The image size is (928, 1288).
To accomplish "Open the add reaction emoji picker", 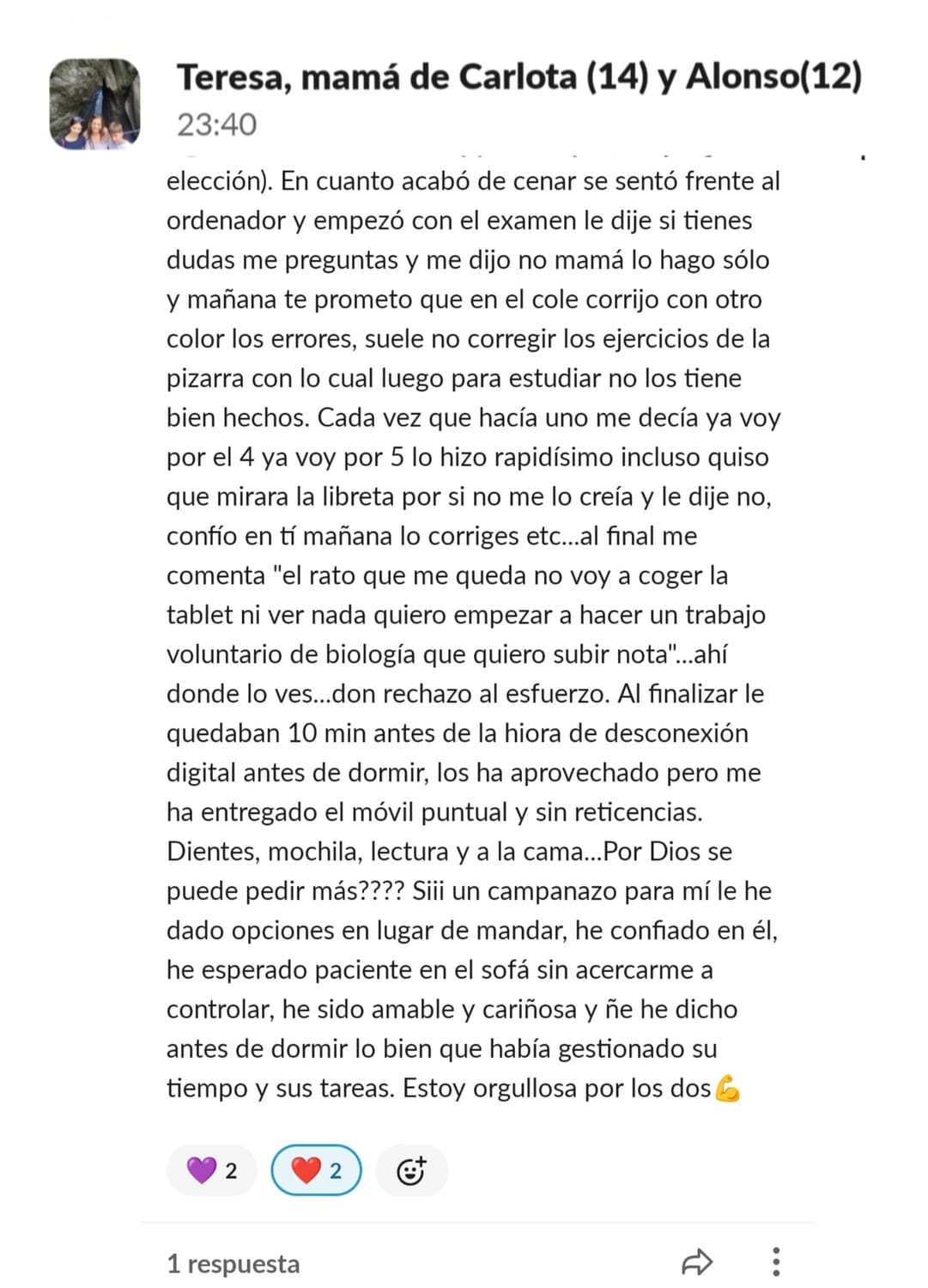I will [x=411, y=1170].
